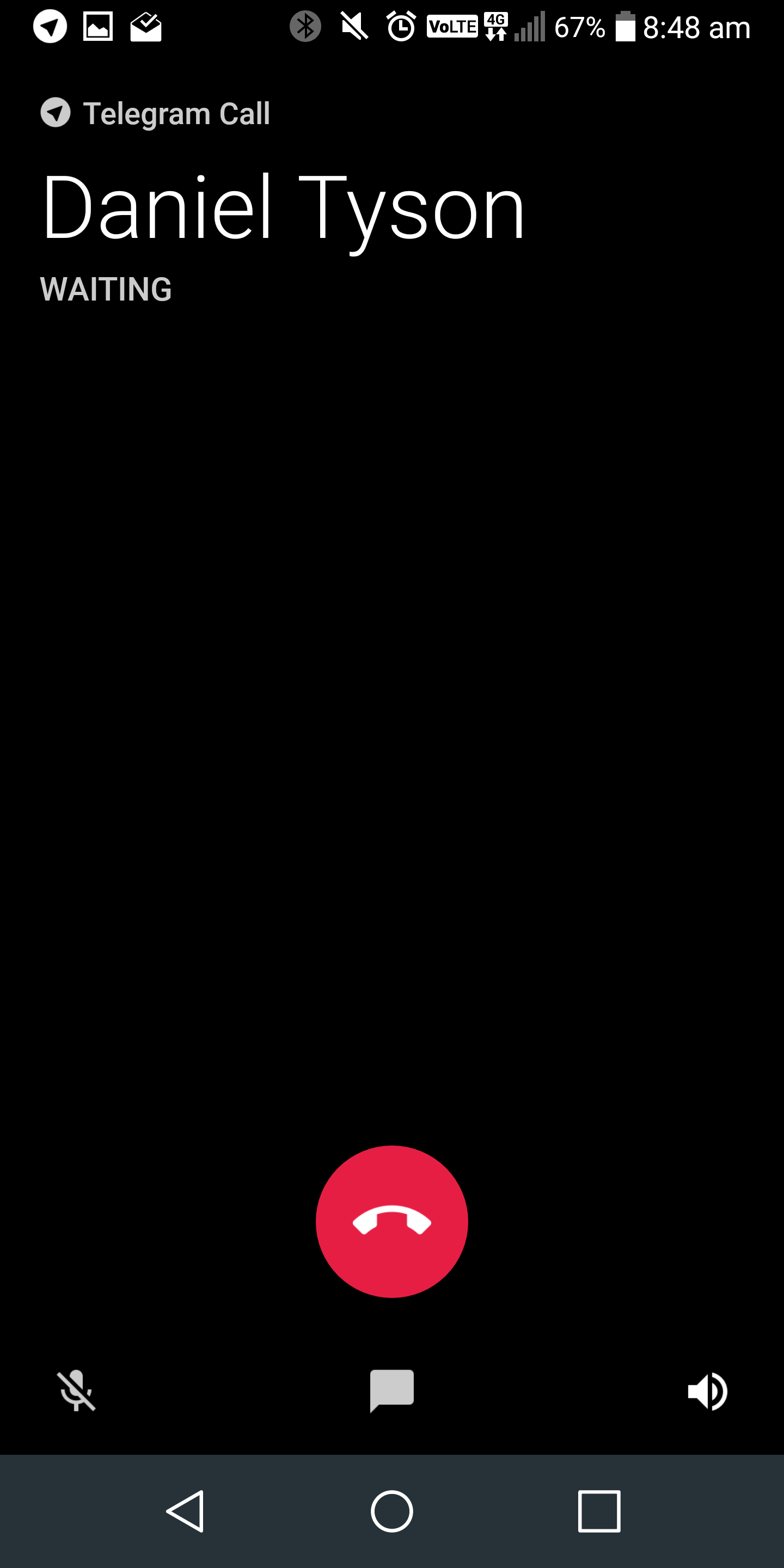Go back using the navigation bar
The image size is (784, 1568).
pos(185,1511)
